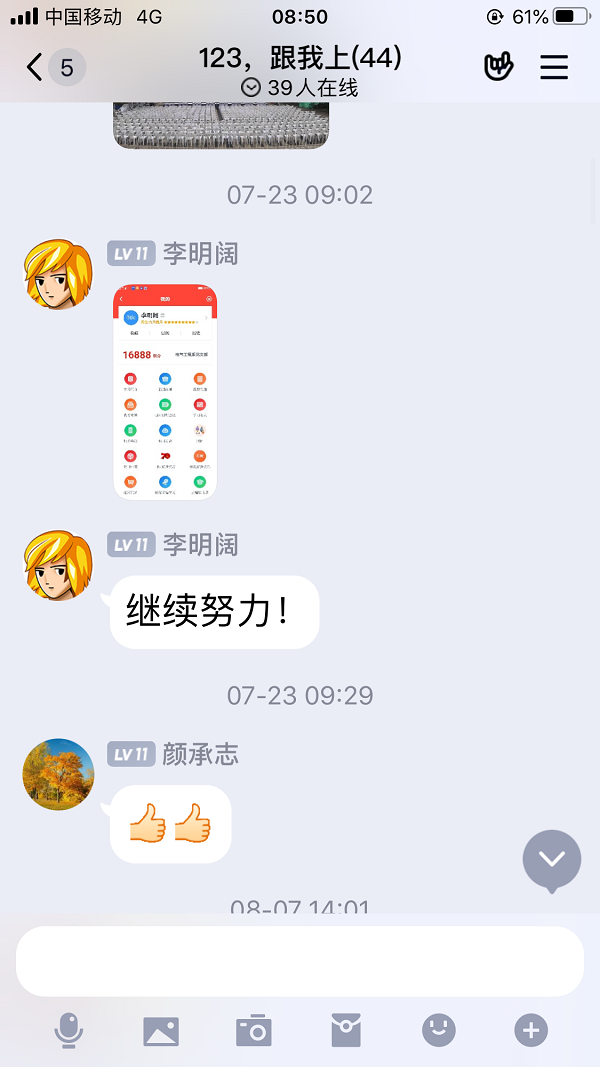View 颜承志's profile from the avatar
The height and width of the screenshot is (1067, 600).
tap(58, 774)
